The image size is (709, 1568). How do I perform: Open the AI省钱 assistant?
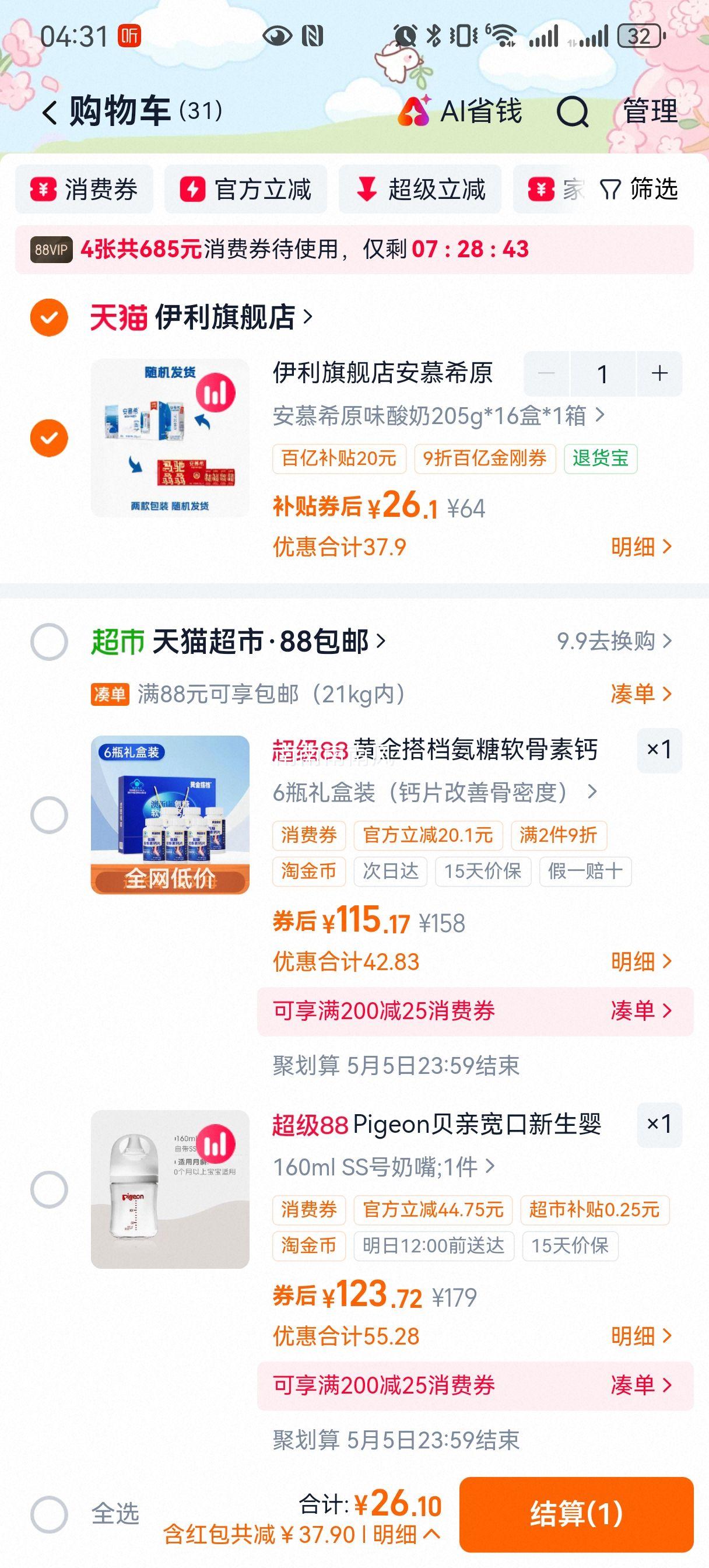[462, 113]
